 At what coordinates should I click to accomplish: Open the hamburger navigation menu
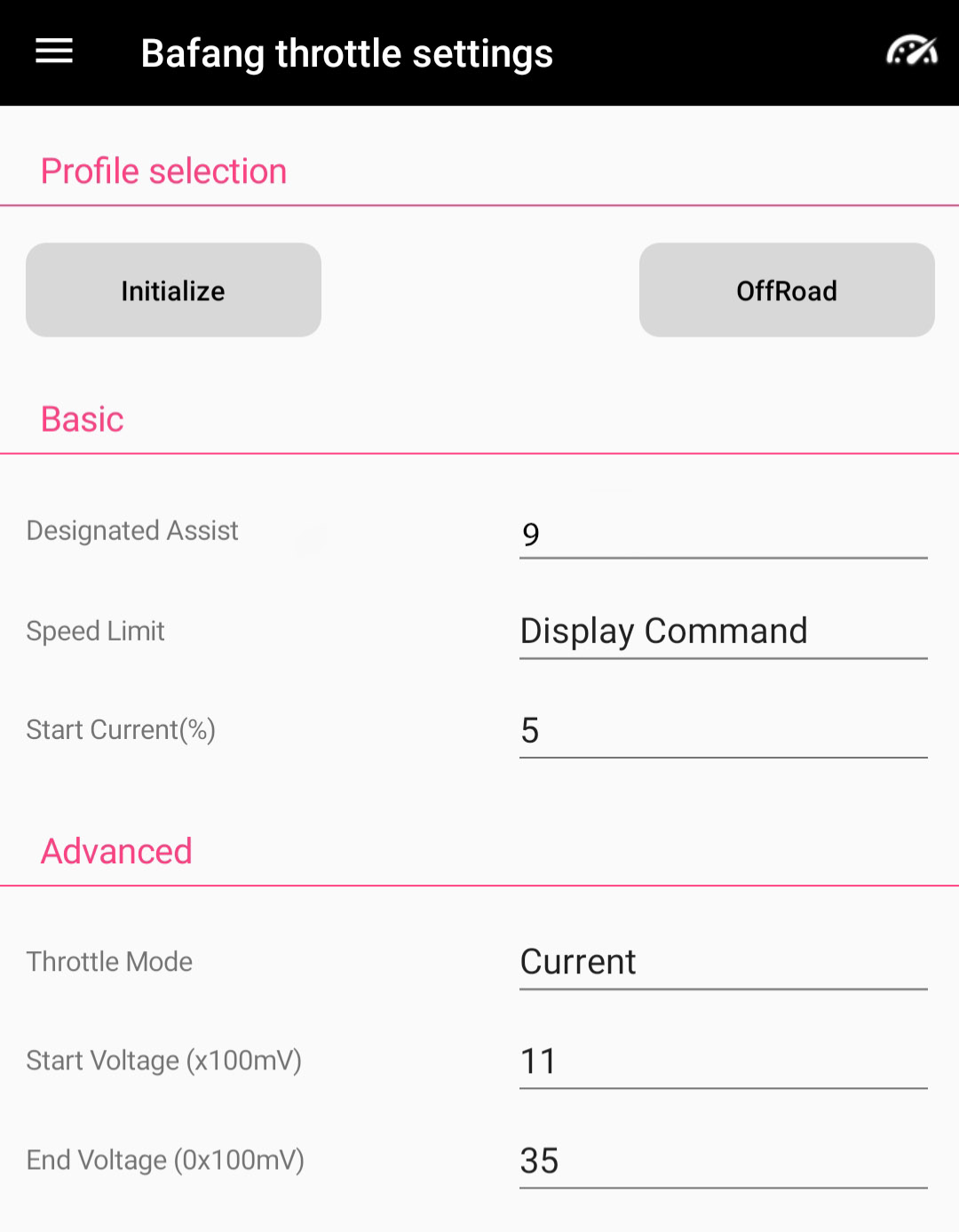pos(54,52)
